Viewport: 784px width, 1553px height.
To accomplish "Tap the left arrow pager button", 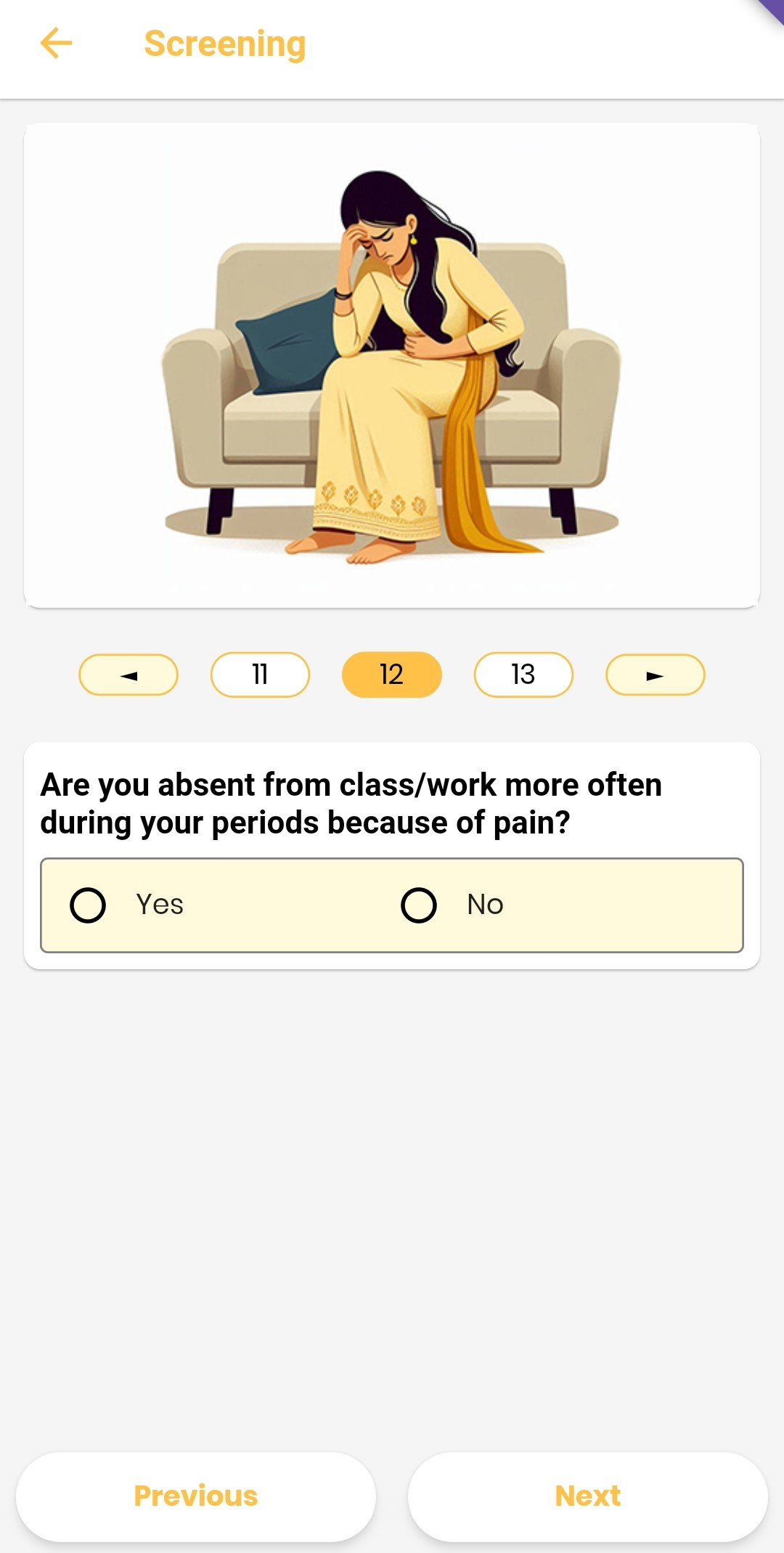I will pyautogui.click(x=128, y=675).
